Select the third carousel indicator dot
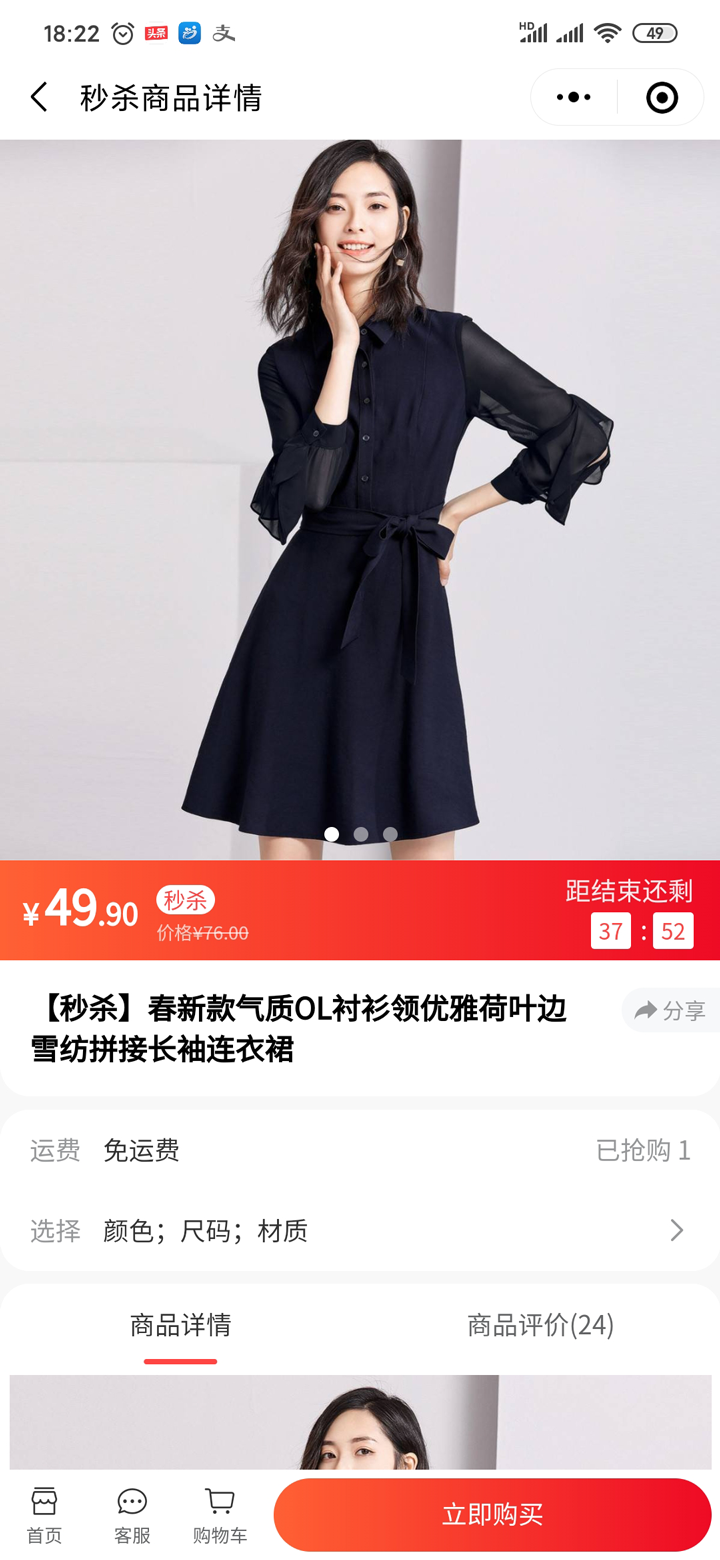The width and height of the screenshot is (720, 1560). pyautogui.click(x=389, y=833)
